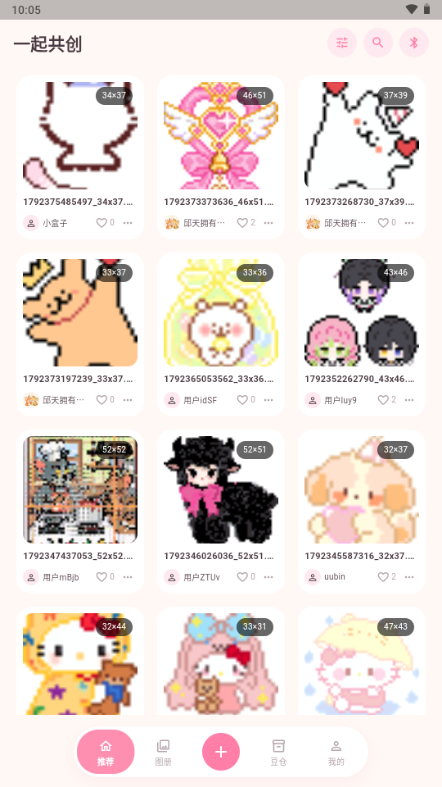
Task: Open the 52×52 pattern by 用户mBjb
Action: [80, 490]
